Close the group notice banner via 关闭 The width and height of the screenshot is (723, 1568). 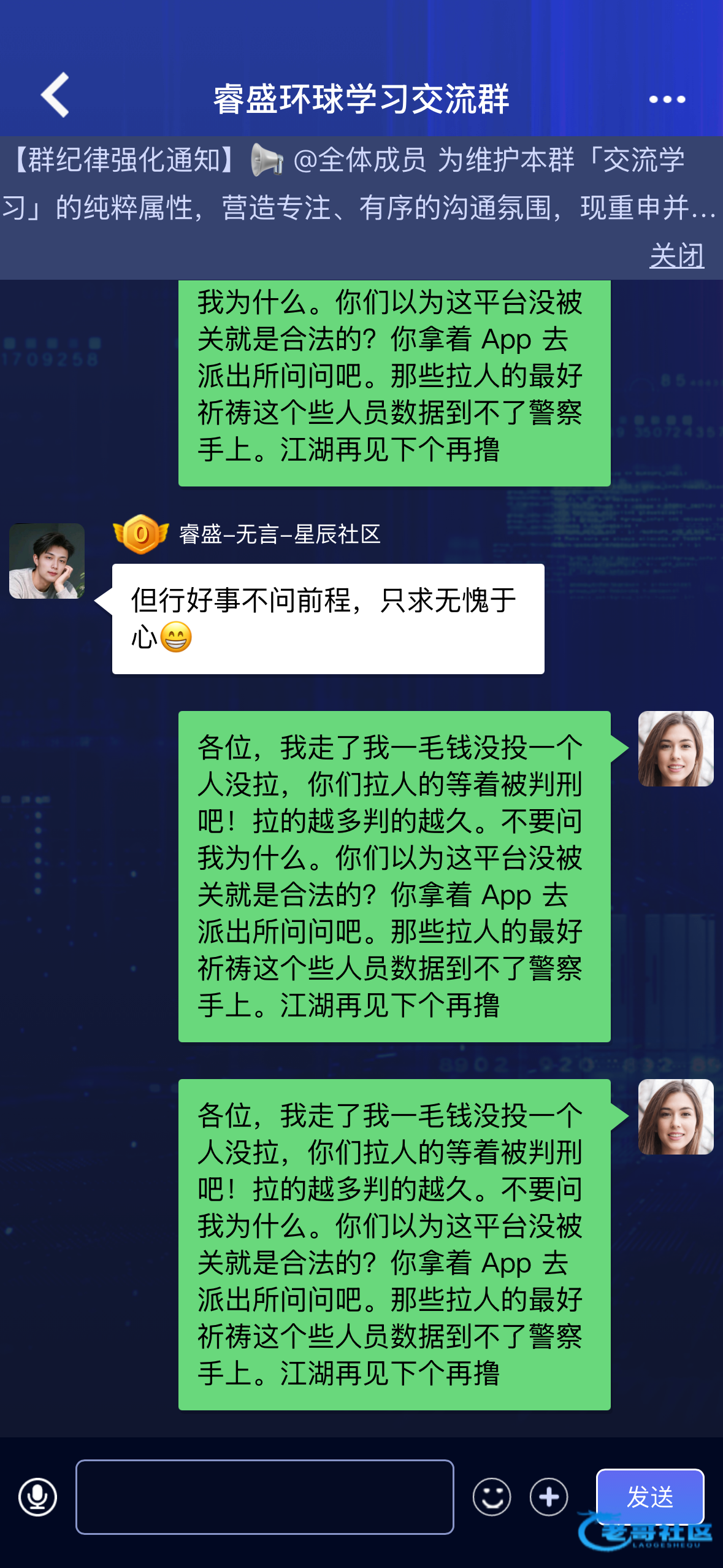tap(676, 255)
